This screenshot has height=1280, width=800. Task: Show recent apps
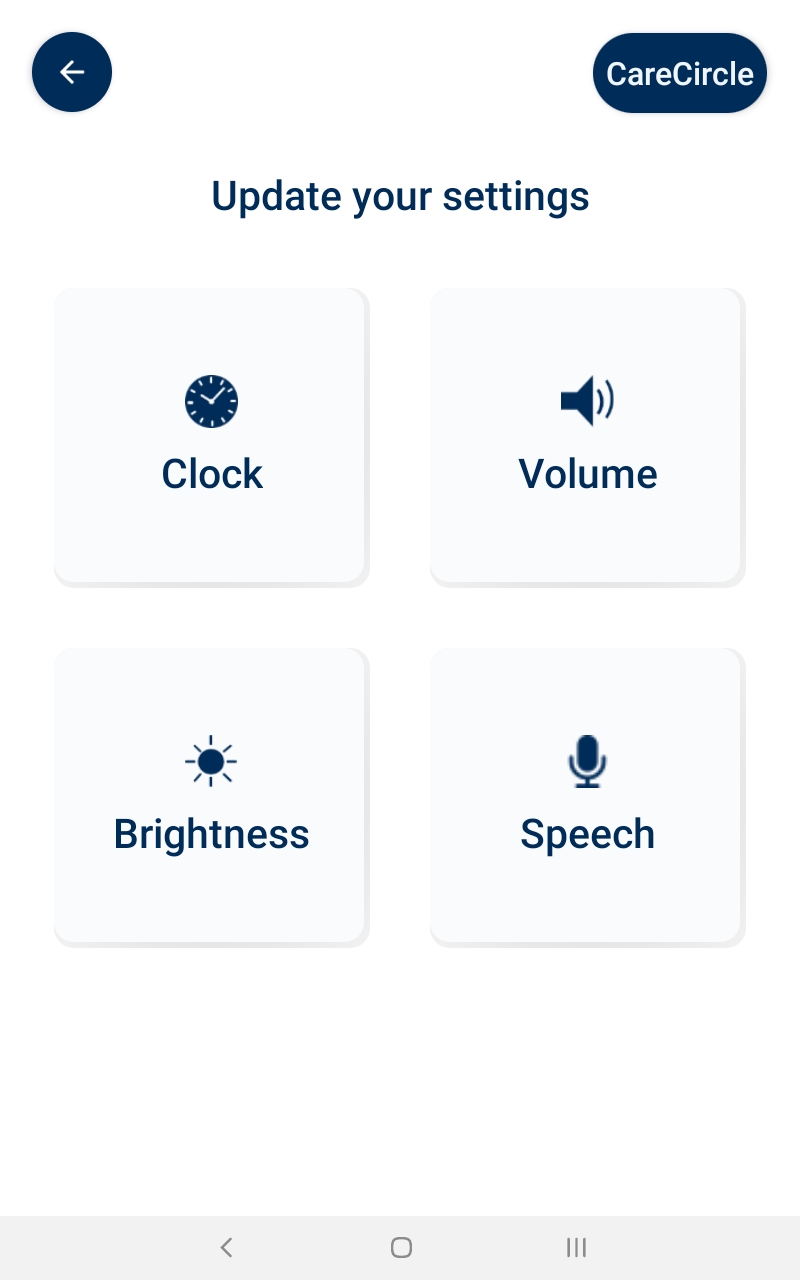[x=576, y=1247]
